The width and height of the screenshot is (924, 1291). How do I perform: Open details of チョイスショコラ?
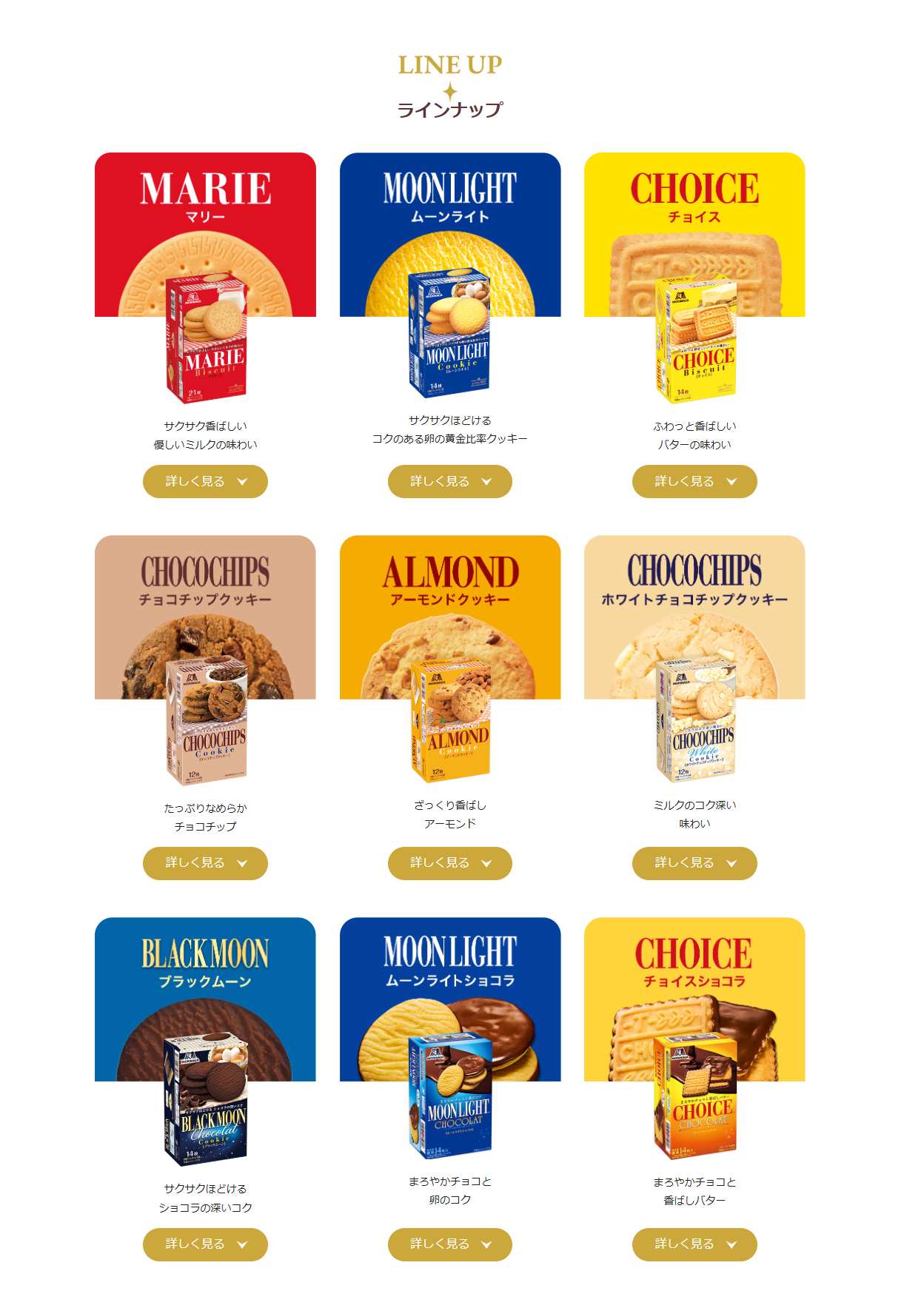point(694,1244)
